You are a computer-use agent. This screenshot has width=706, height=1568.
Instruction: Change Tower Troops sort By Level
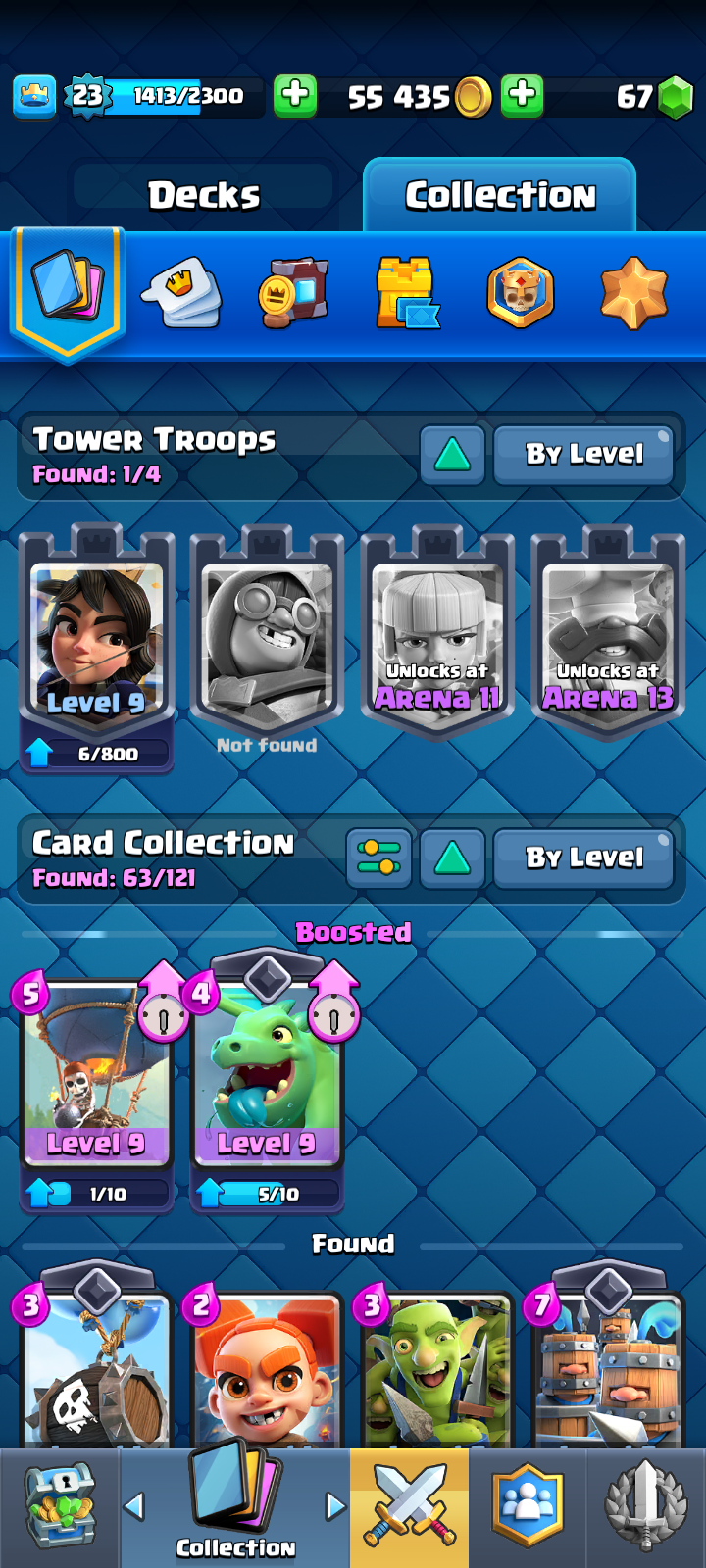583,454
